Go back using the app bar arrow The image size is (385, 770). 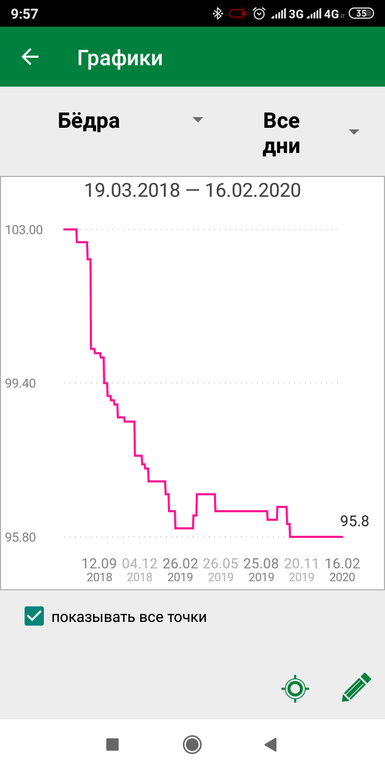pos(30,57)
